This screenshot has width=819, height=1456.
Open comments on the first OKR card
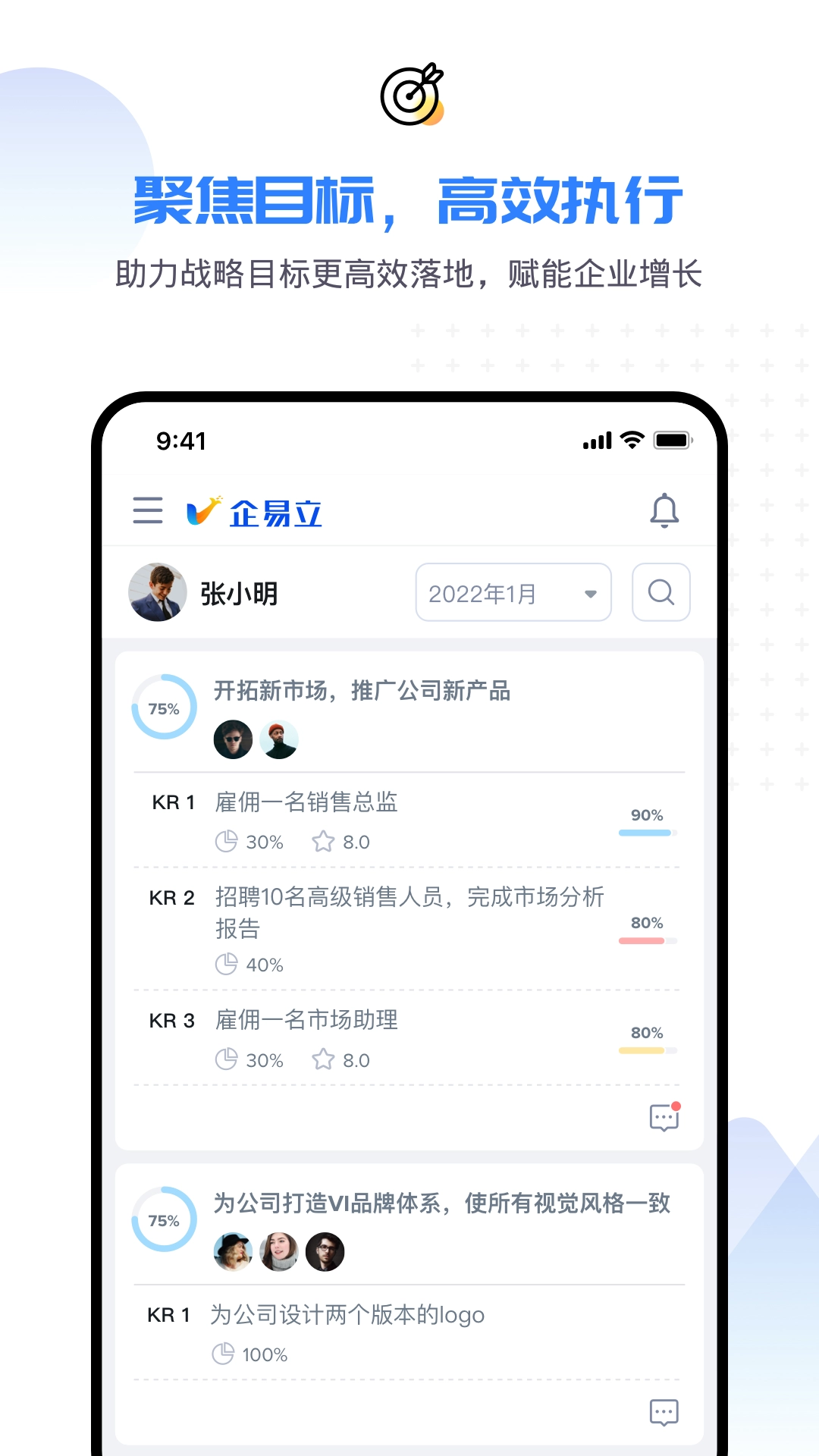664,1117
